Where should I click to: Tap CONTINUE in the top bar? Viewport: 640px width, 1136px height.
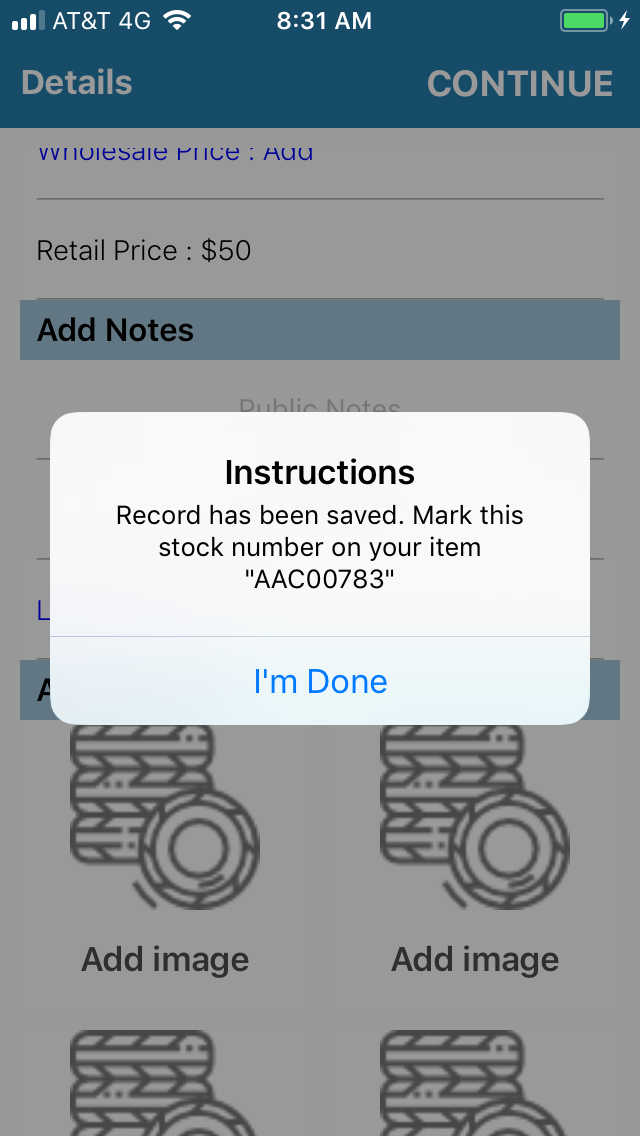pos(520,83)
